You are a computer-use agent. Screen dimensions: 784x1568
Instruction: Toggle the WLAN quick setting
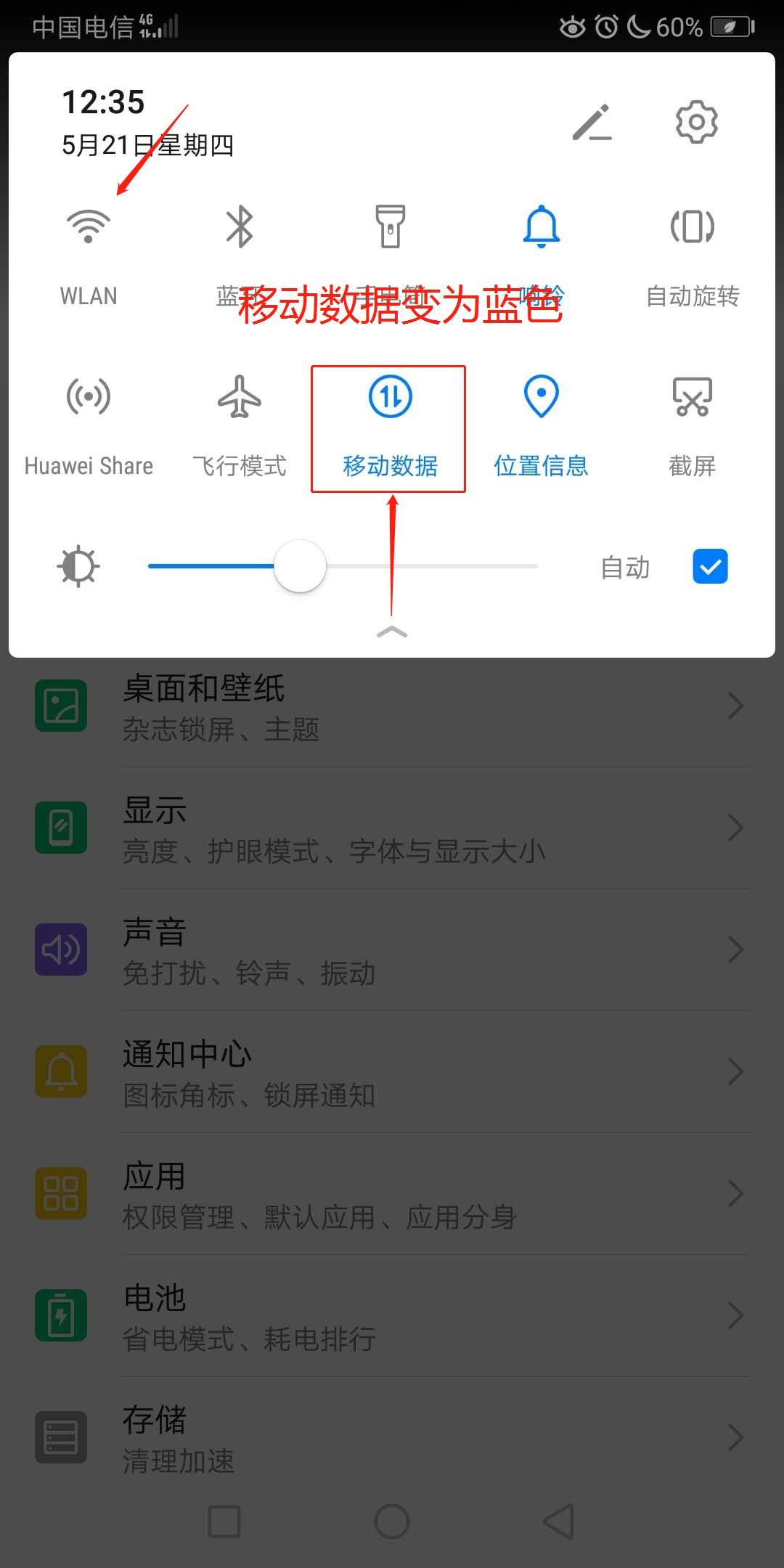click(88, 226)
